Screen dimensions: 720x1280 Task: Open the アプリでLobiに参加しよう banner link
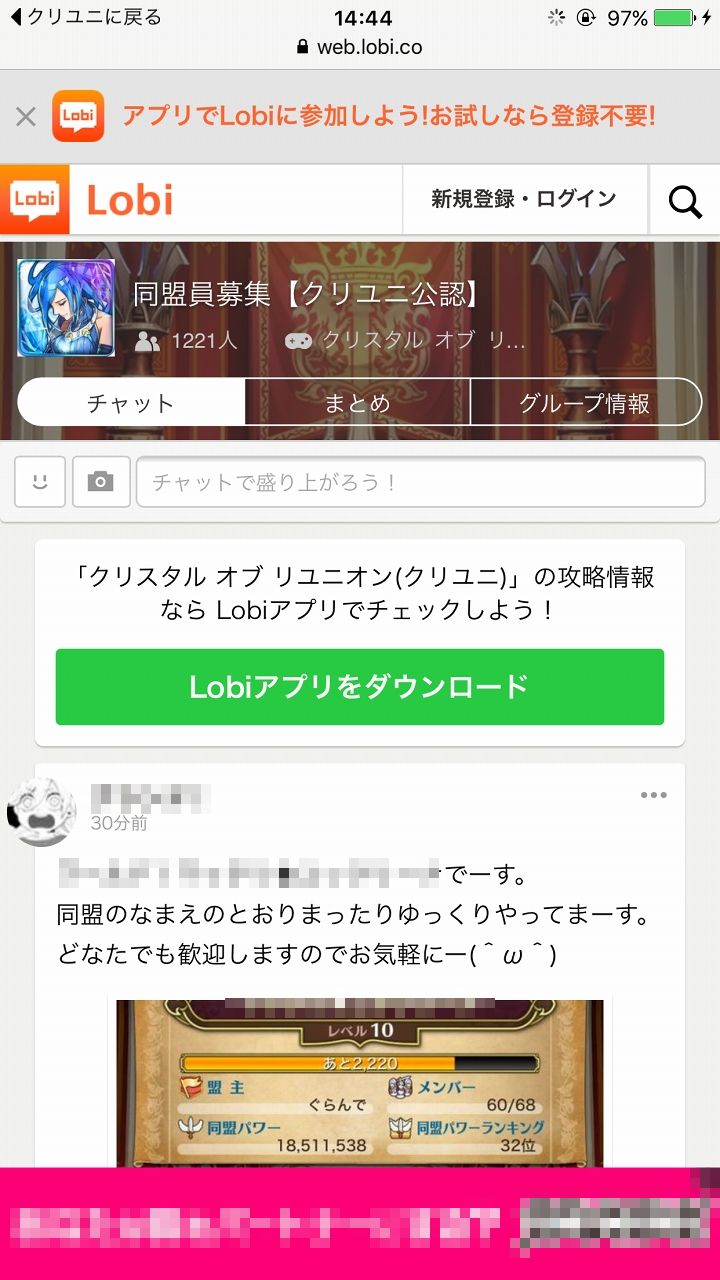tap(388, 117)
